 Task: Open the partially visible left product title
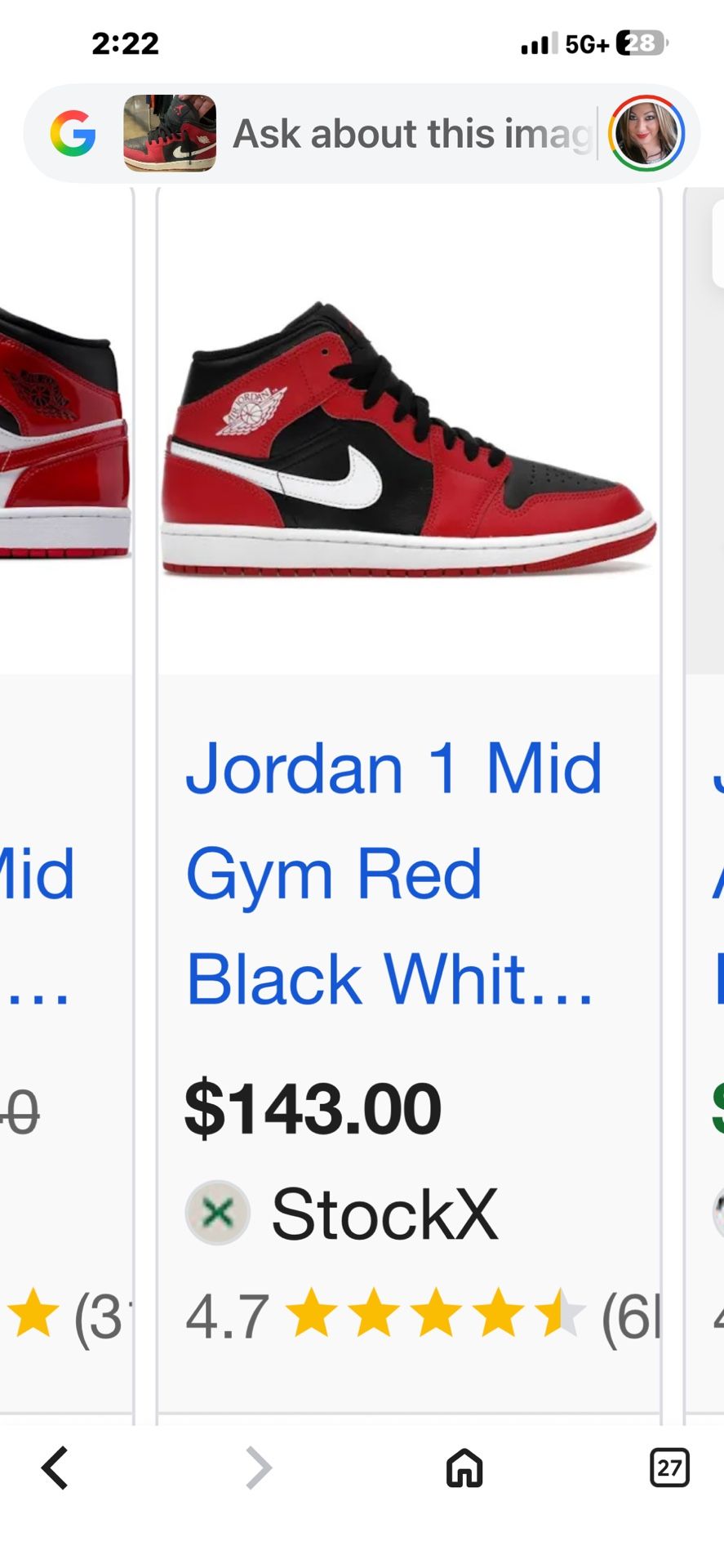point(37,874)
